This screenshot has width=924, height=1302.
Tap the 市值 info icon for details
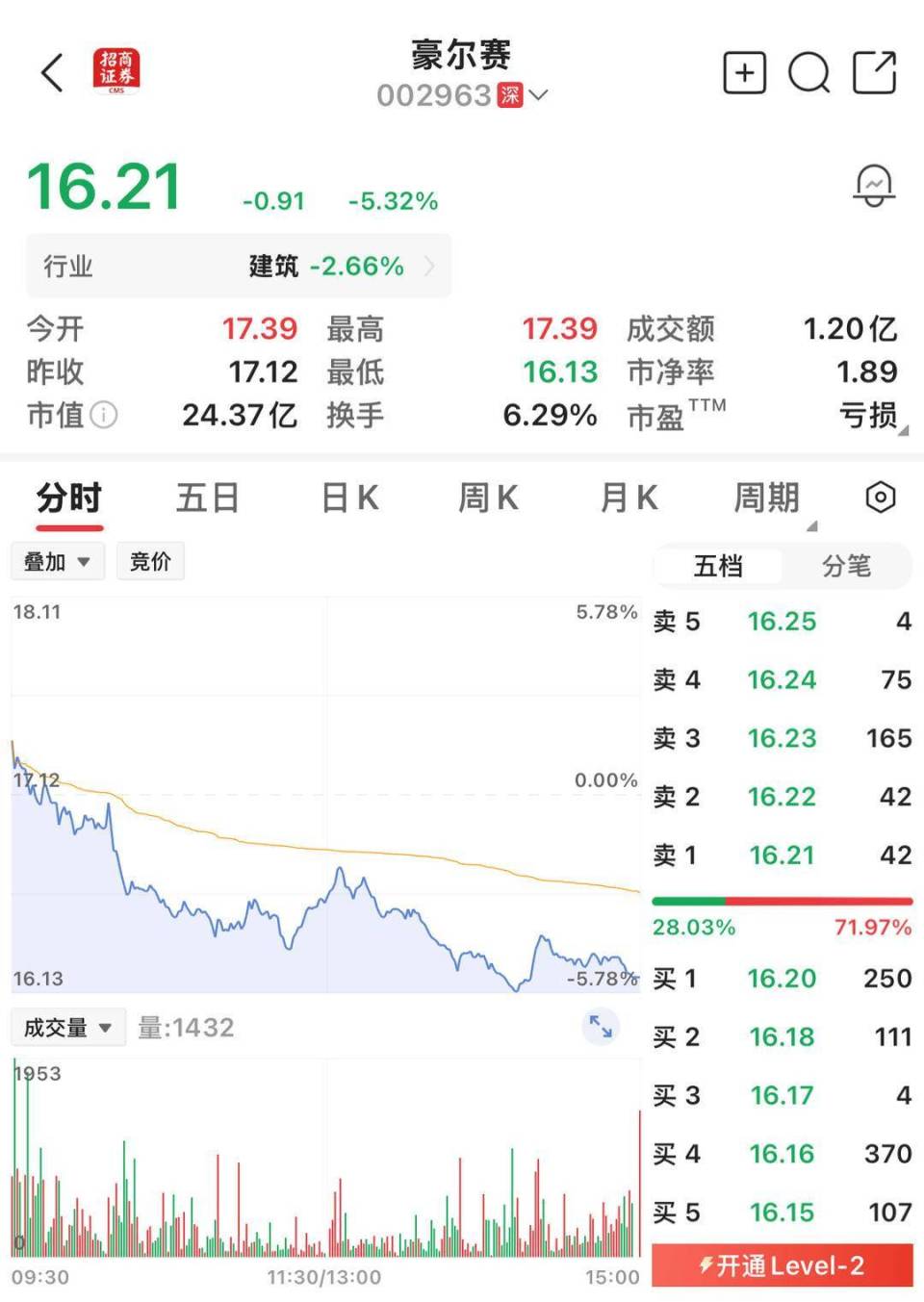tap(101, 417)
